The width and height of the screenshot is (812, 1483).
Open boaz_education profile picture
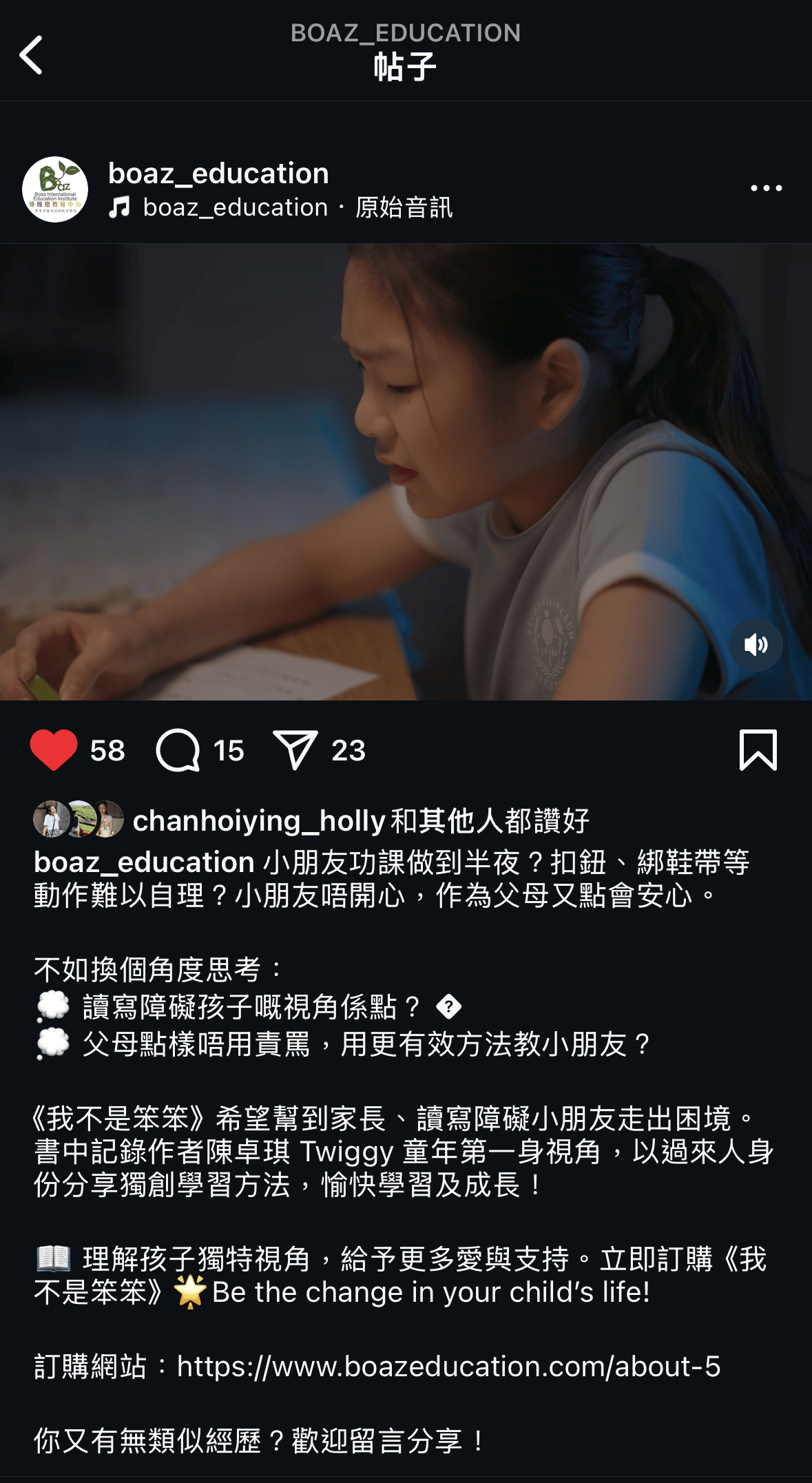point(55,189)
